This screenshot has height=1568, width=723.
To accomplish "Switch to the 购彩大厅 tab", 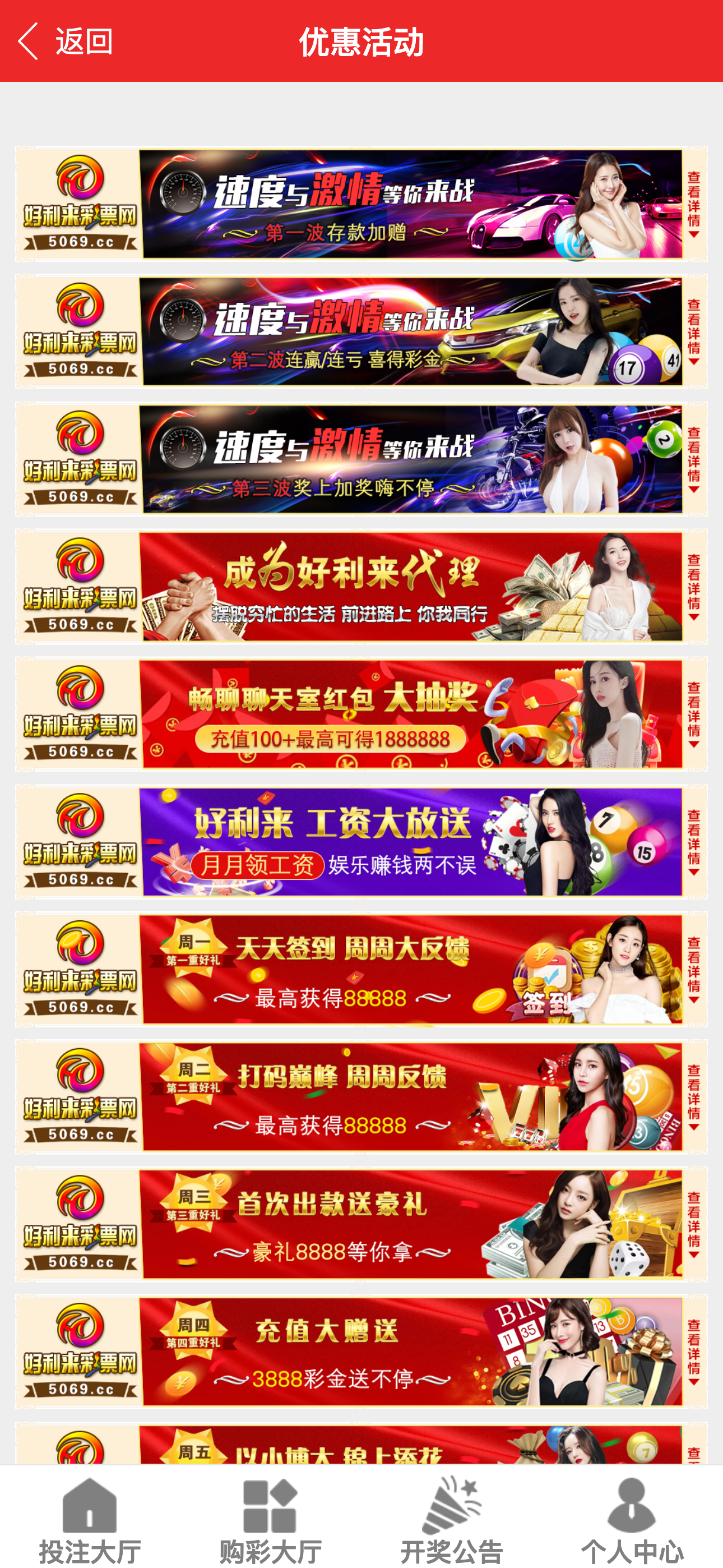I will point(270,1520).
